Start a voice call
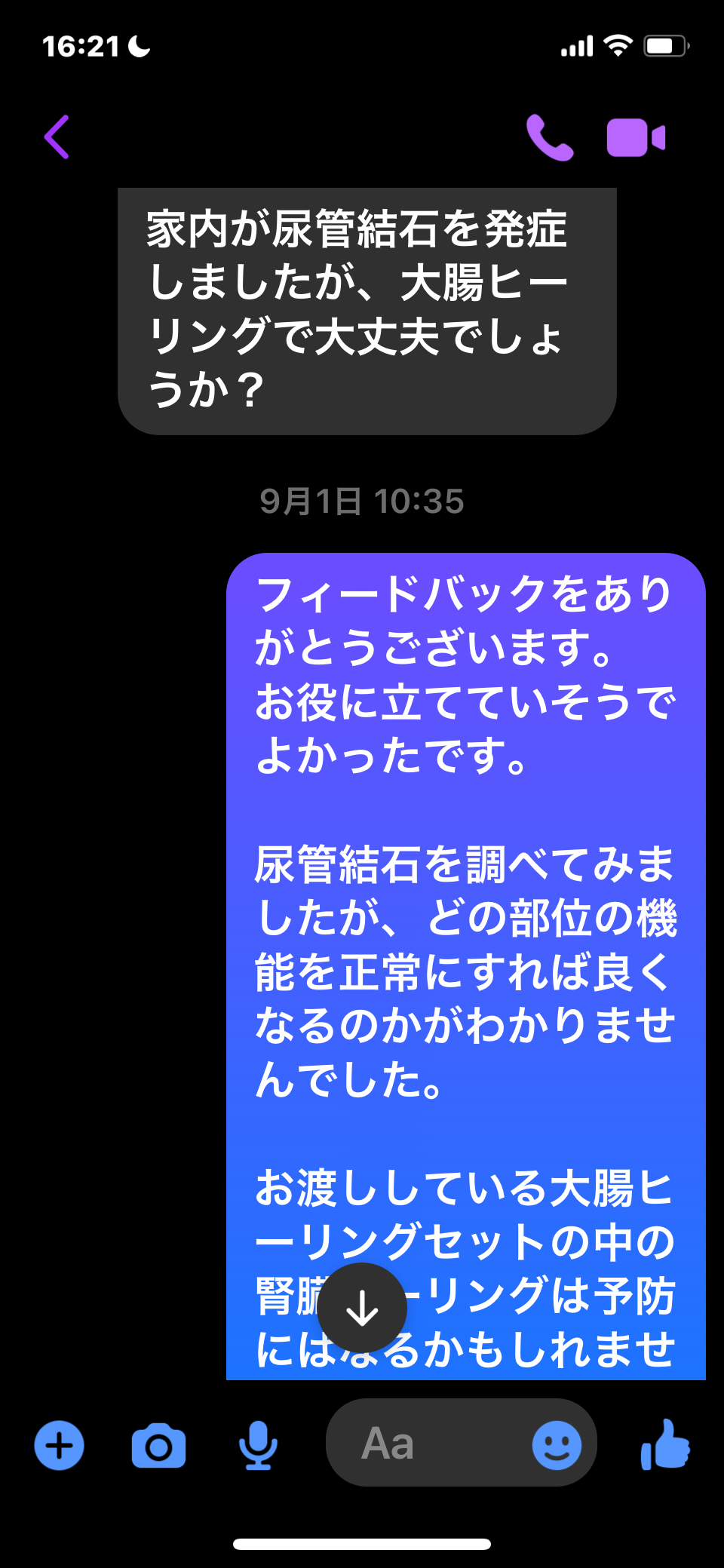 [x=548, y=138]
